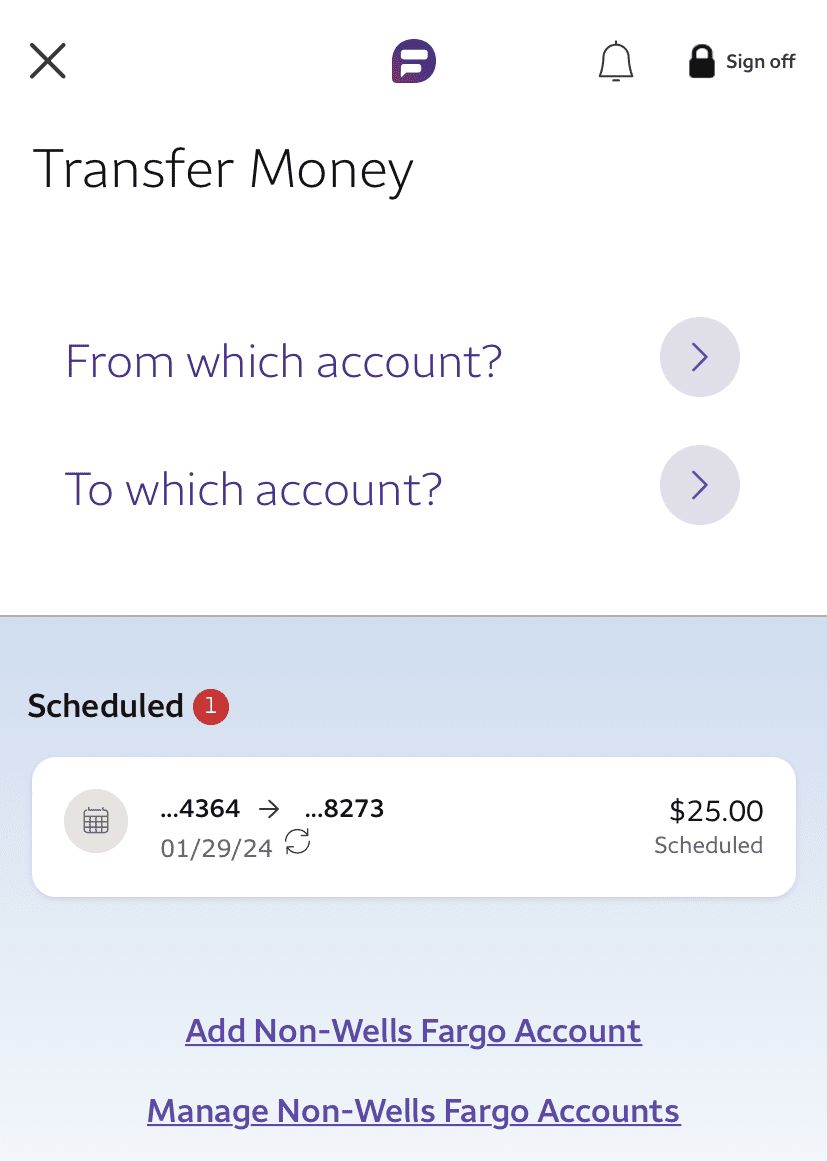The height and width of the screenshot is (1161, 827).
Task: Expand the From which account chooser
Action: click(x=284, y=362)
